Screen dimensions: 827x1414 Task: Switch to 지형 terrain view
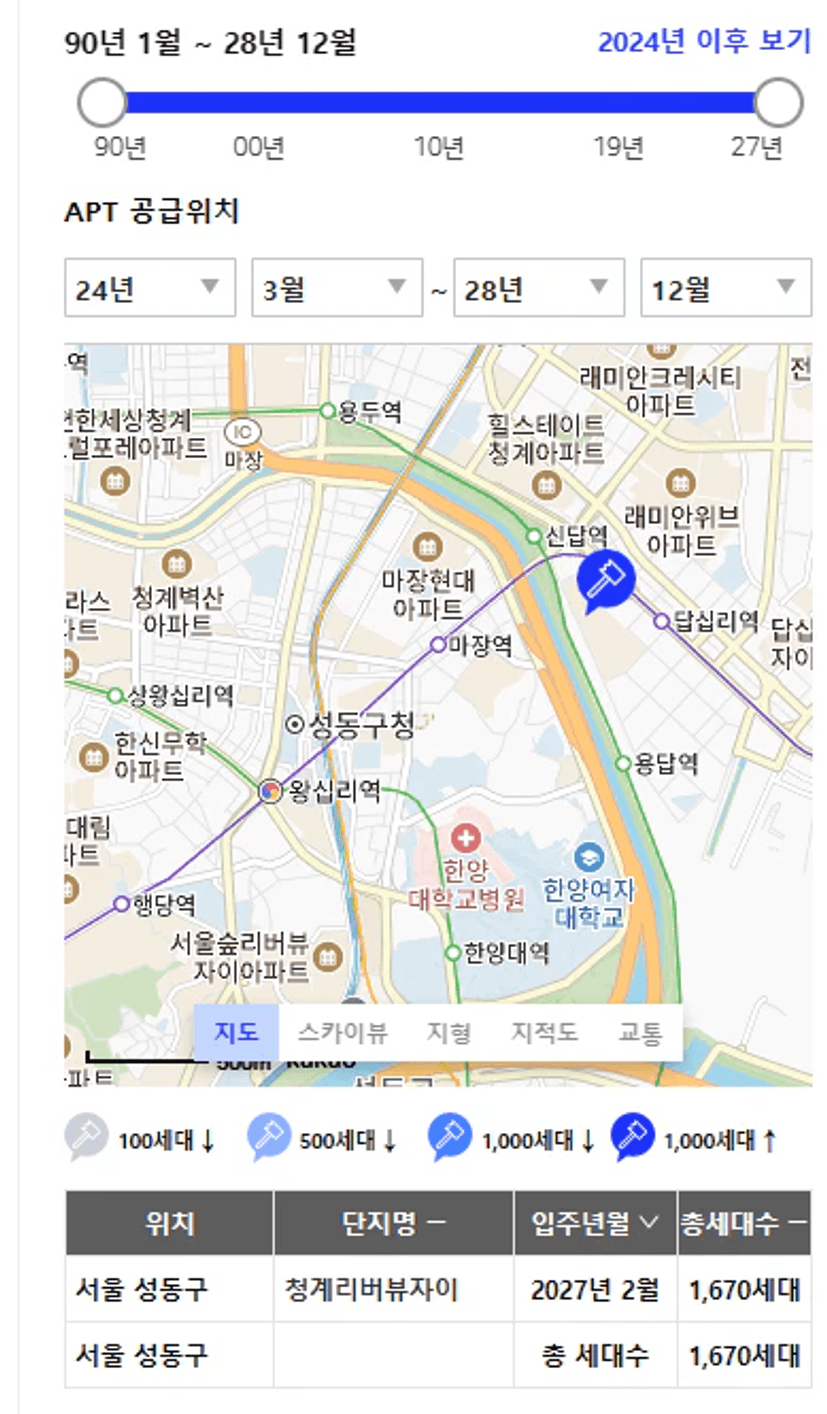click(448, 1033)
